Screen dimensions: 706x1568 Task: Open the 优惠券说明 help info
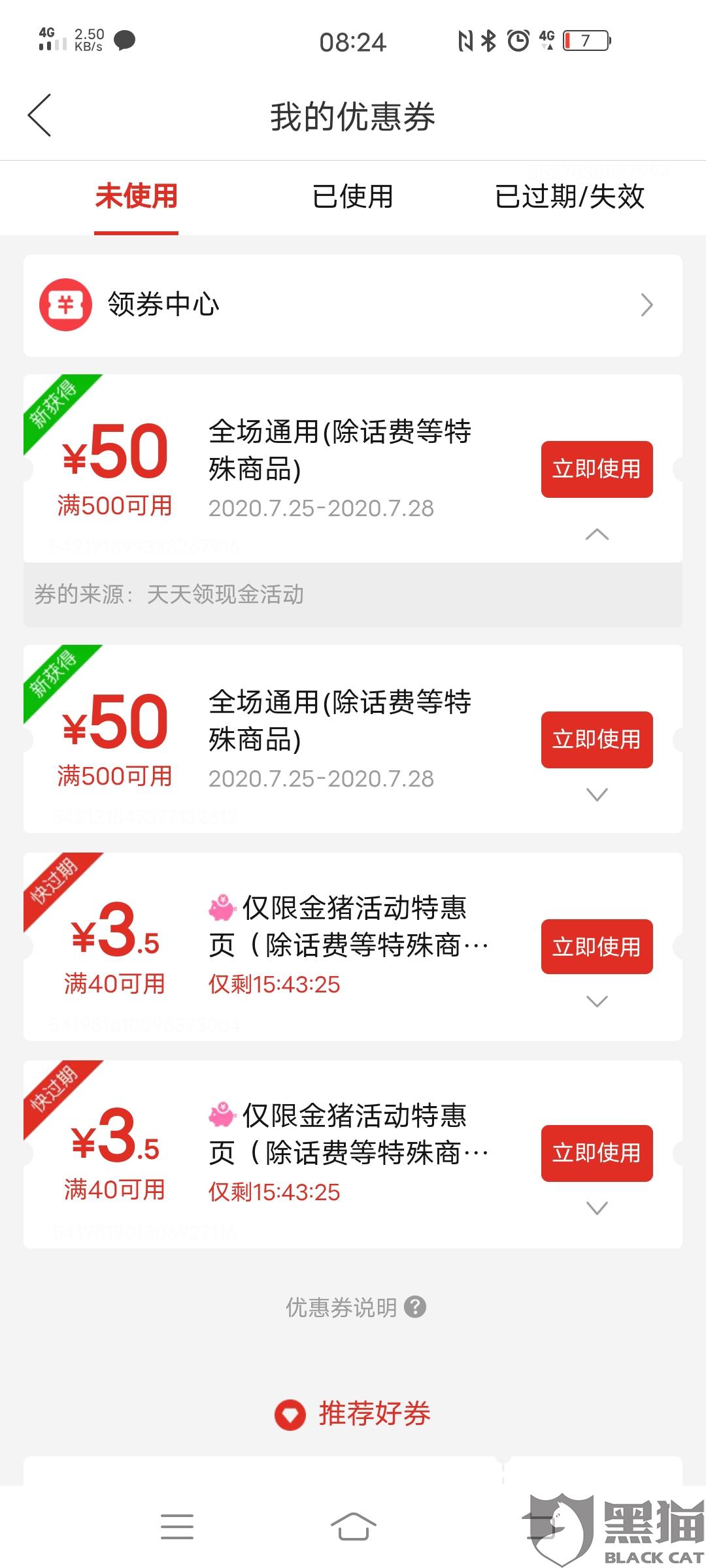(356, 1307)
